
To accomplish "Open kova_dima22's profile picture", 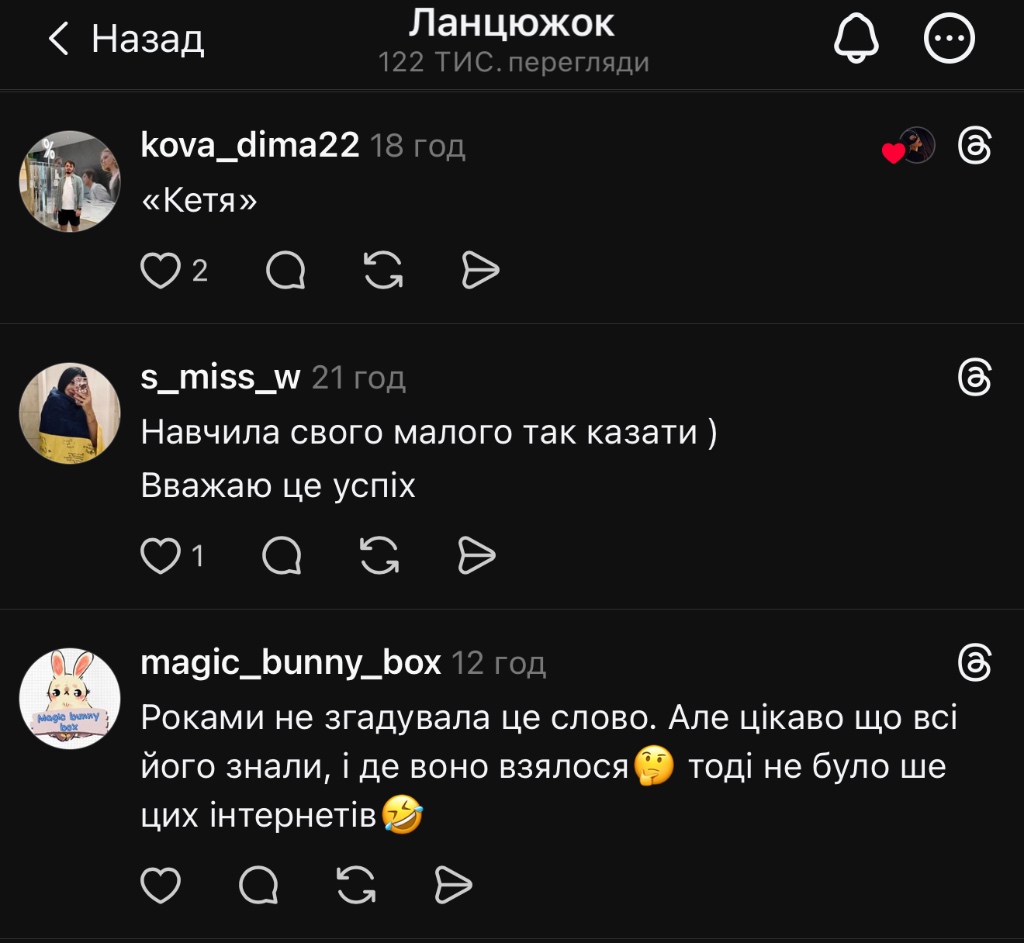I will (x=70, y=181).
